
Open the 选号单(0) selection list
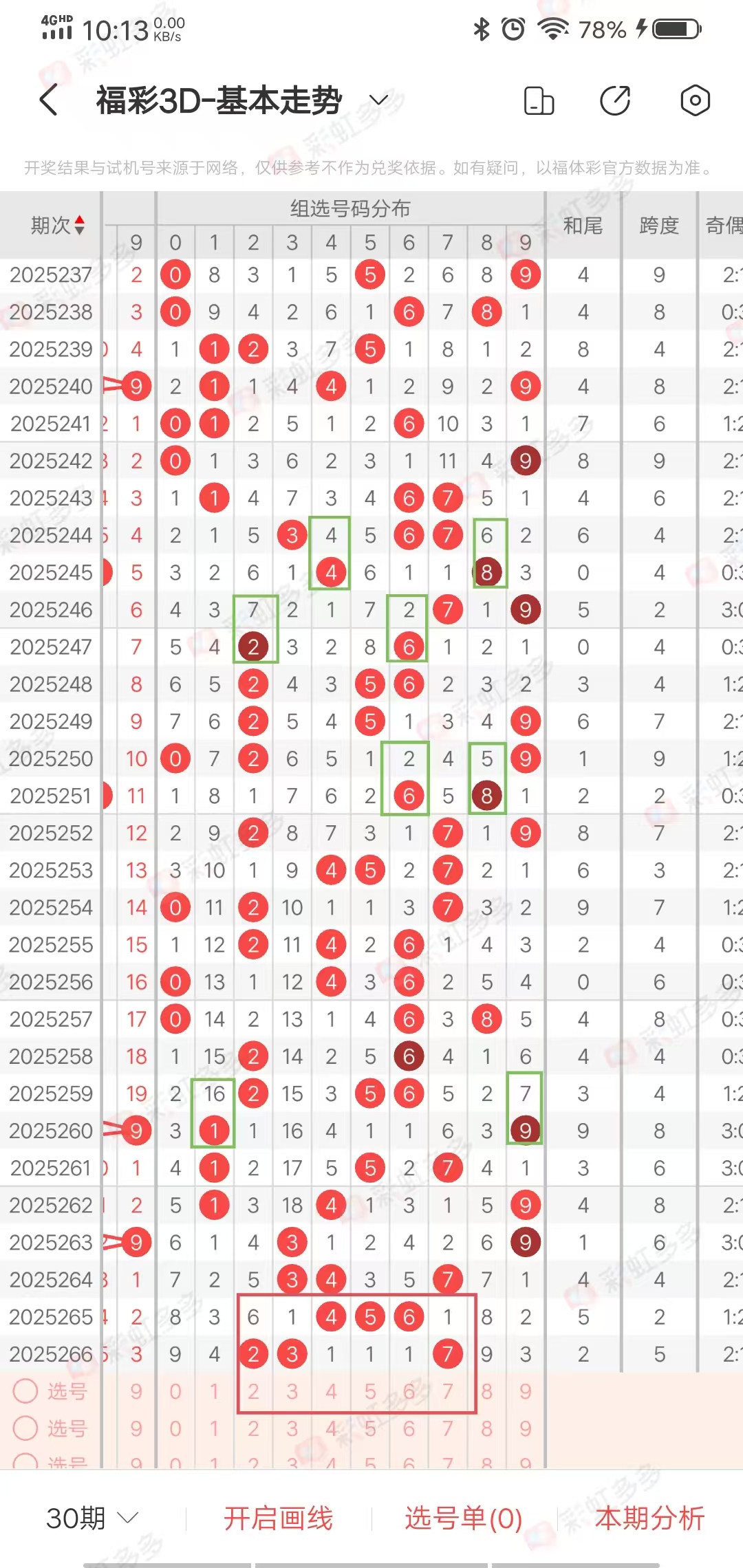[463, 1518]
